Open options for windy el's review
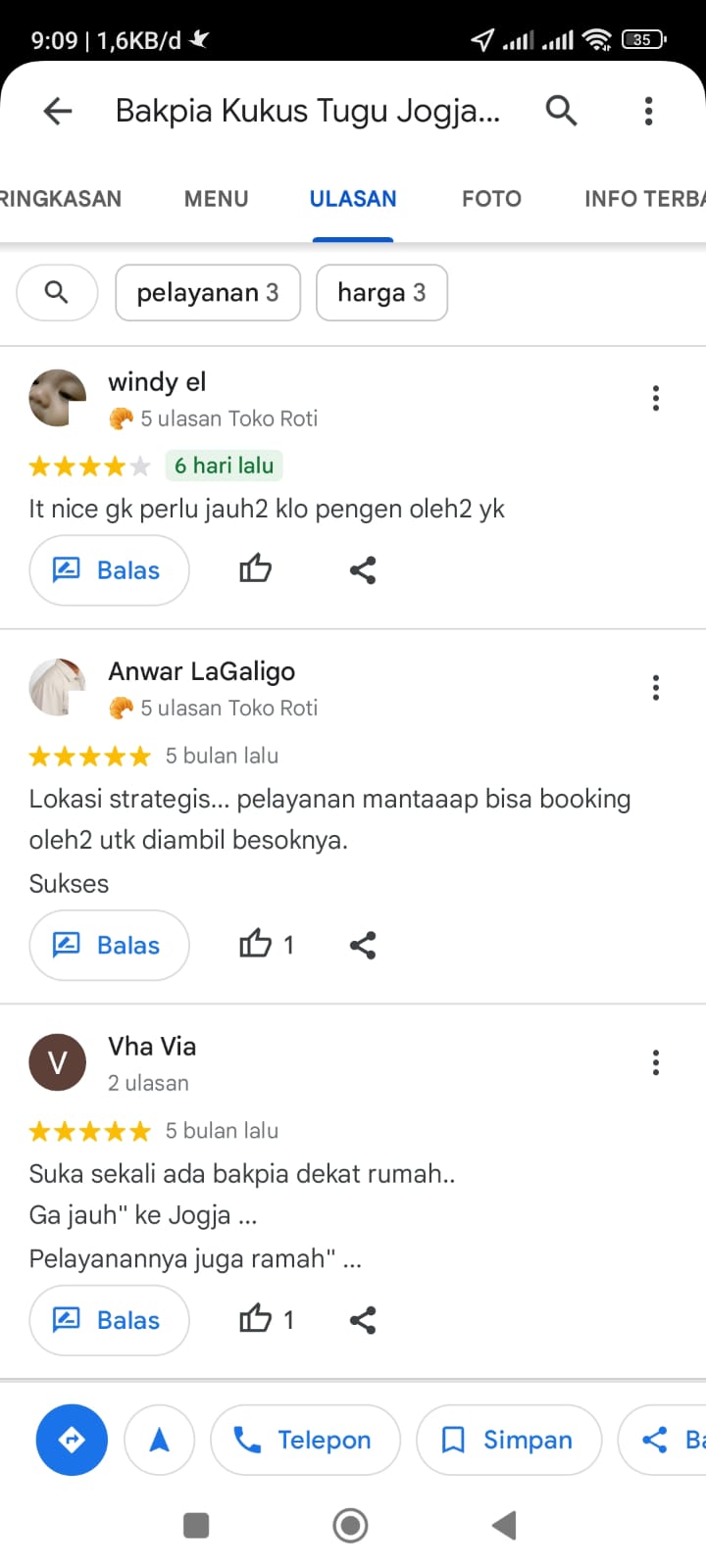The height and width of the screenshot is (1568, 706). [x=655, y=398]
